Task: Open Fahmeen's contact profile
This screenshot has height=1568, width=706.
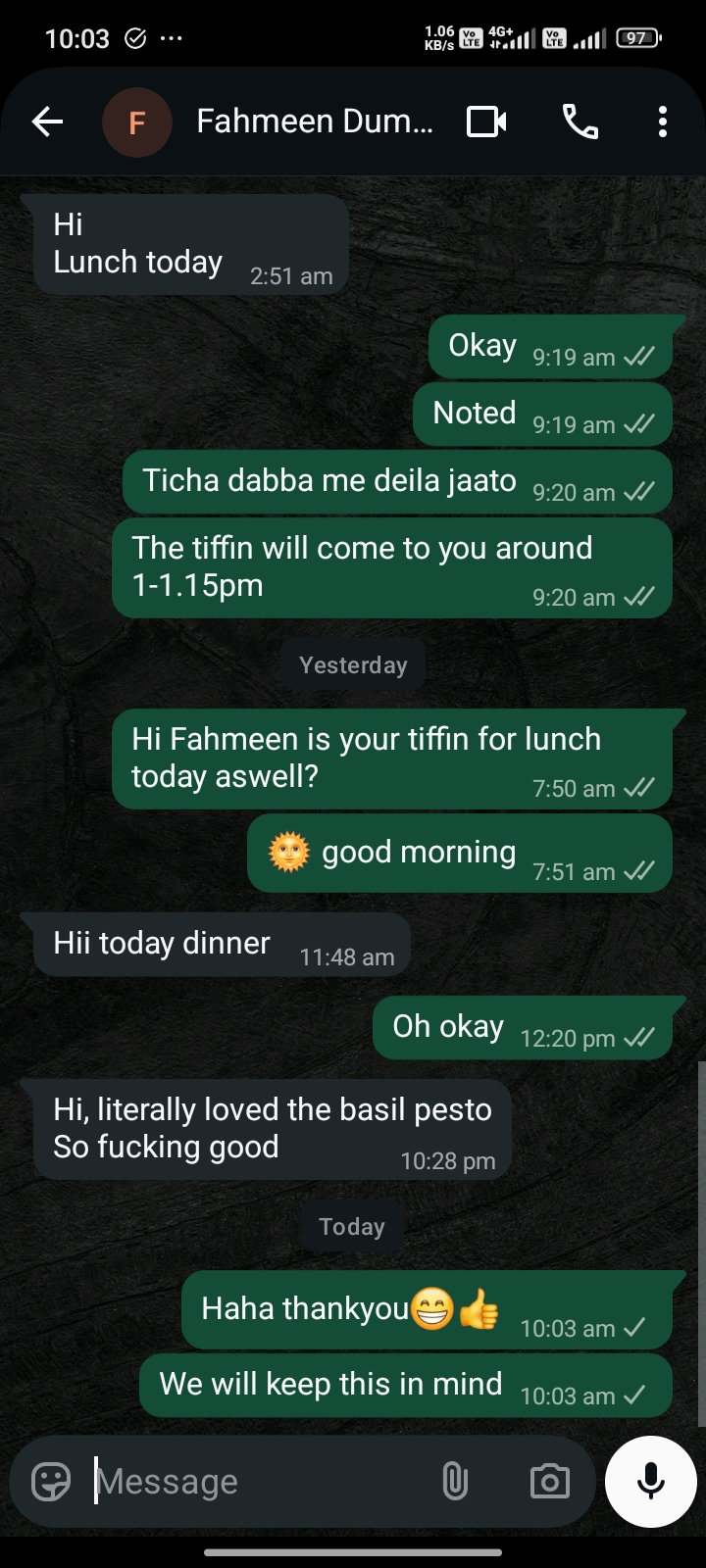Action: [x=314, y=122]
